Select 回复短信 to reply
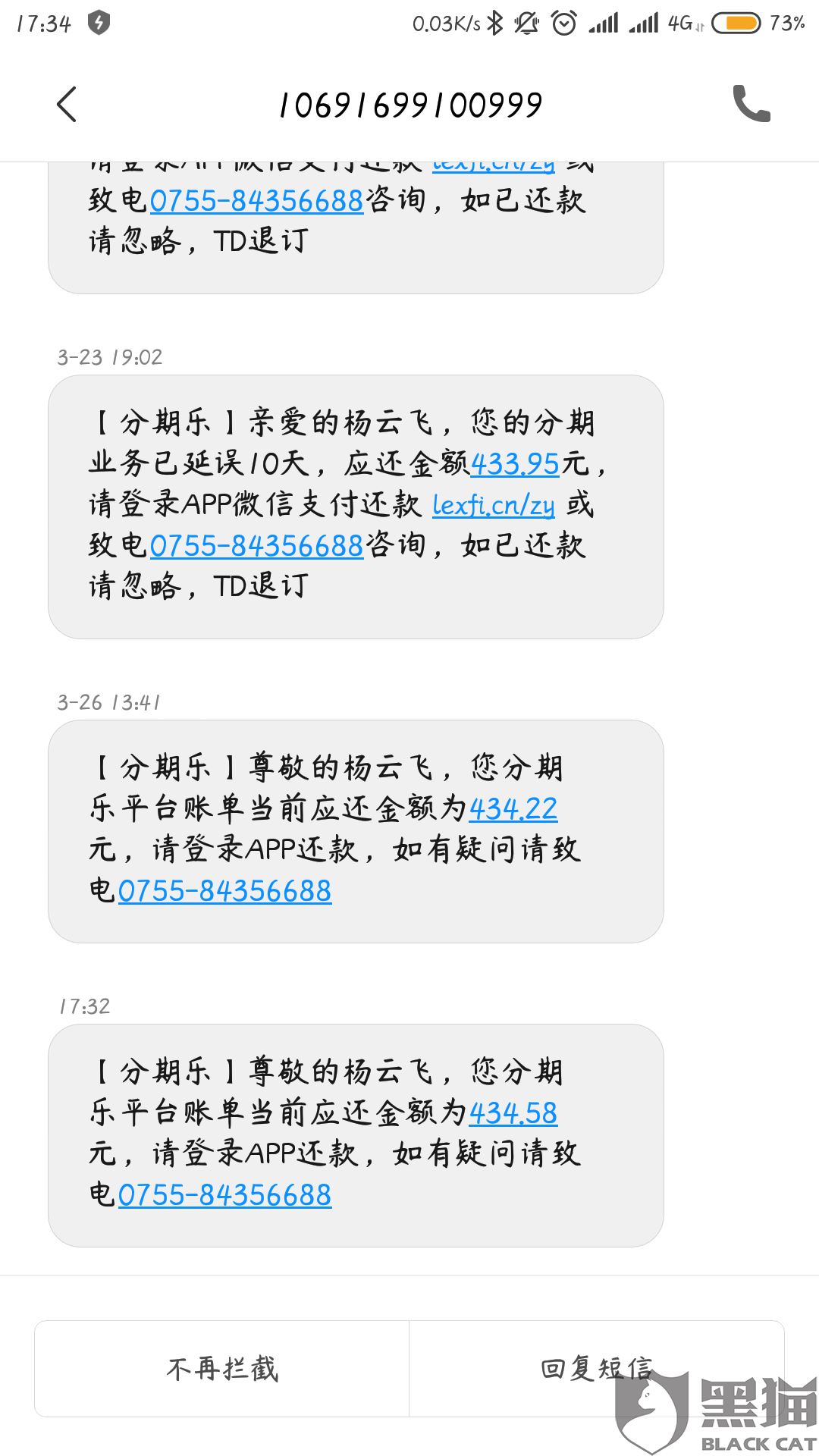The image size is (819, 1456). click(596, 1369)
